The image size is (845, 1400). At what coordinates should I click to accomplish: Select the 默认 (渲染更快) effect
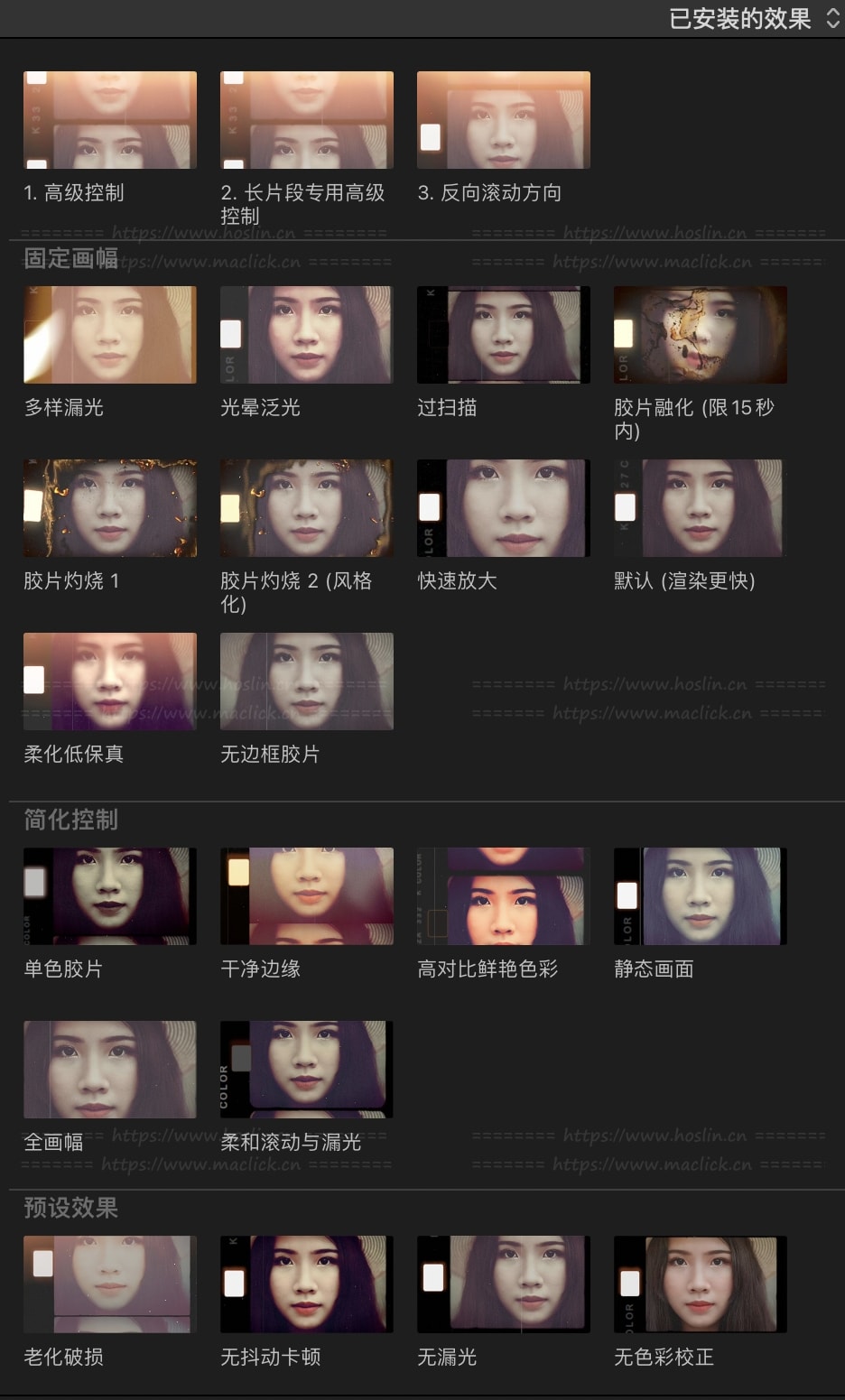point(701,508)
